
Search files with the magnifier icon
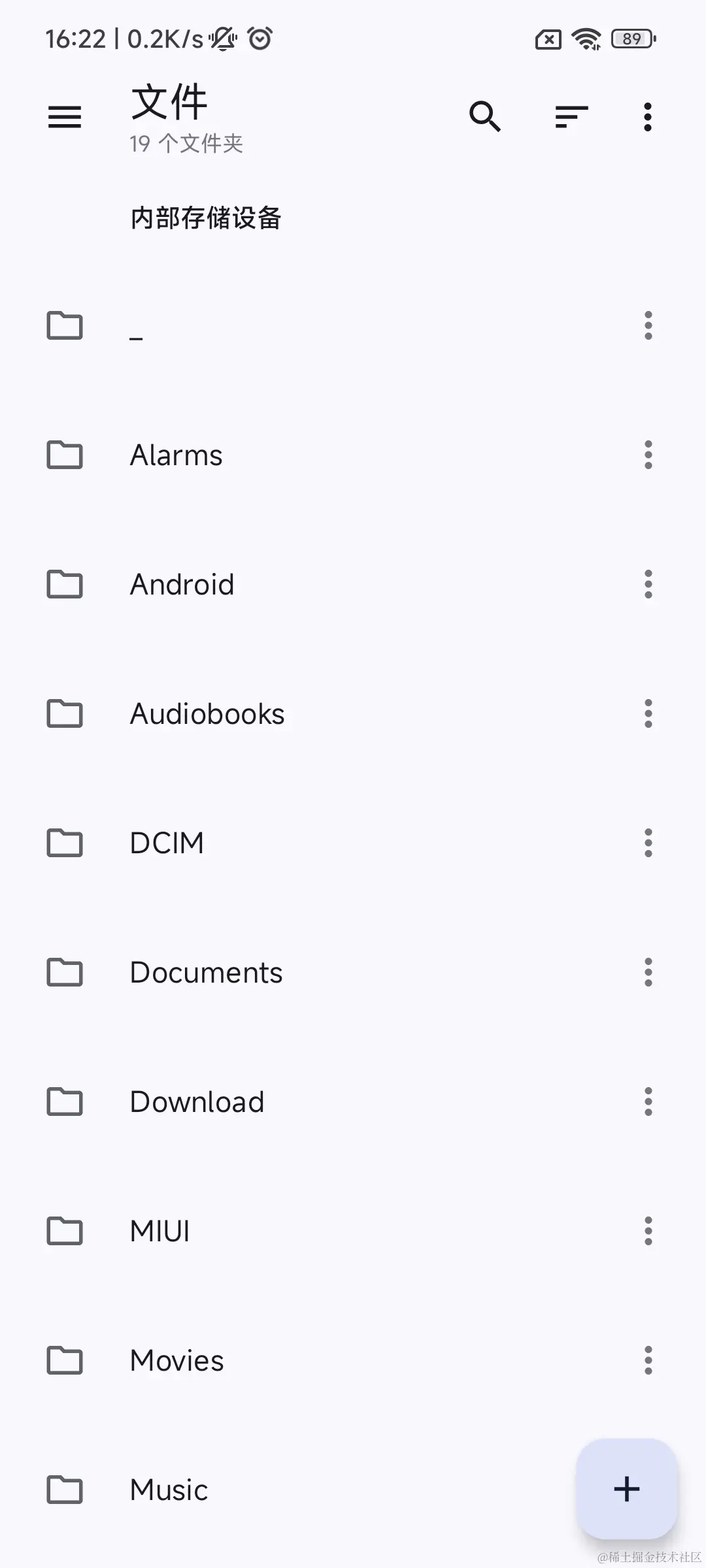point(485,117)
